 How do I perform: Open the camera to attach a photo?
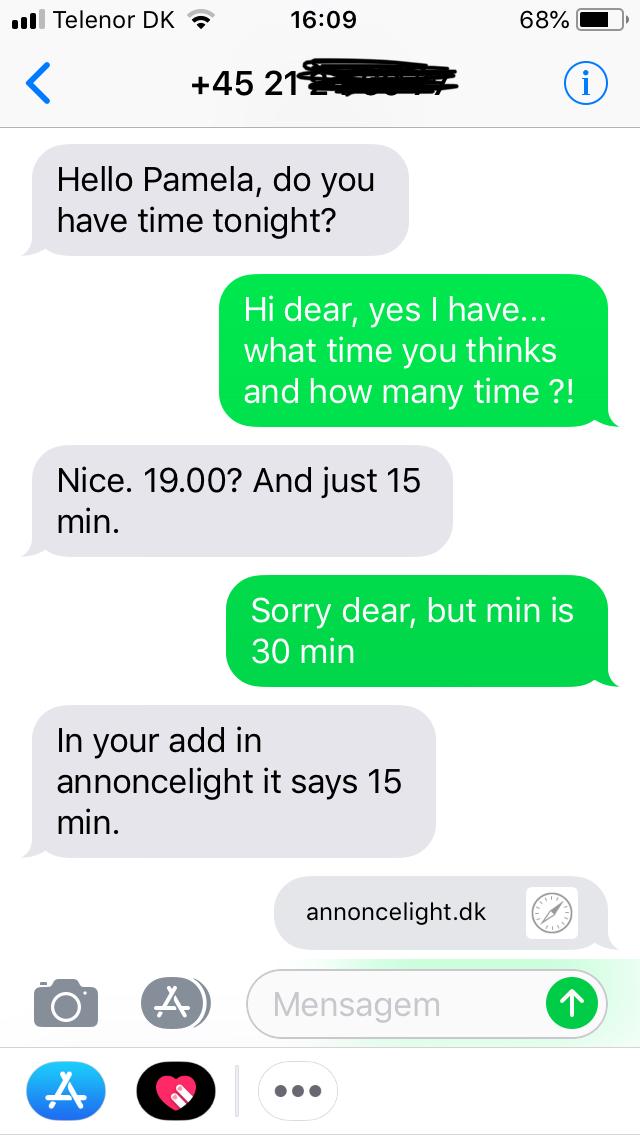[66, 1003]
